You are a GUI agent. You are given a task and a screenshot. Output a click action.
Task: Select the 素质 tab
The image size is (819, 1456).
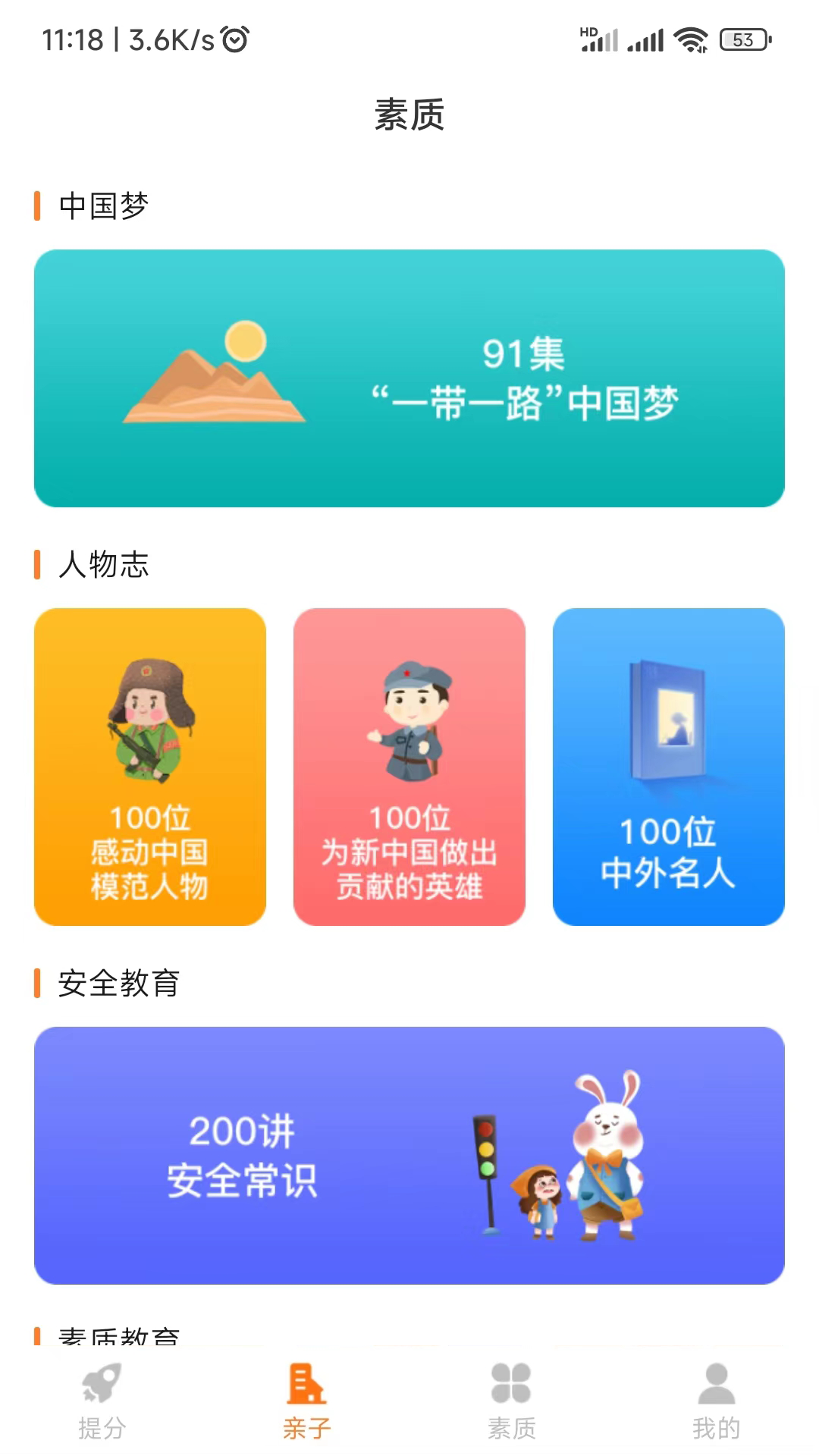tap(512, 1401)
